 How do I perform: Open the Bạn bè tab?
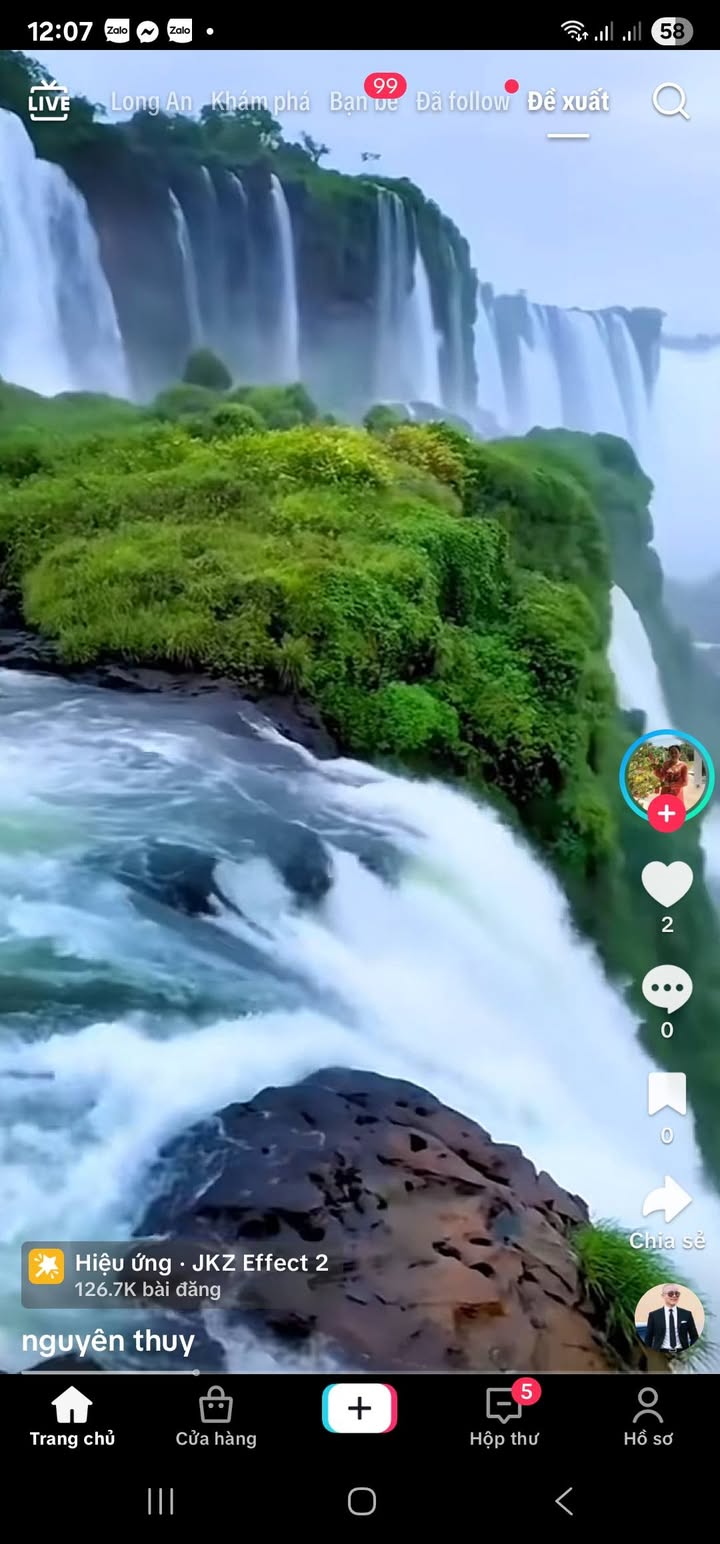(364, 102)
